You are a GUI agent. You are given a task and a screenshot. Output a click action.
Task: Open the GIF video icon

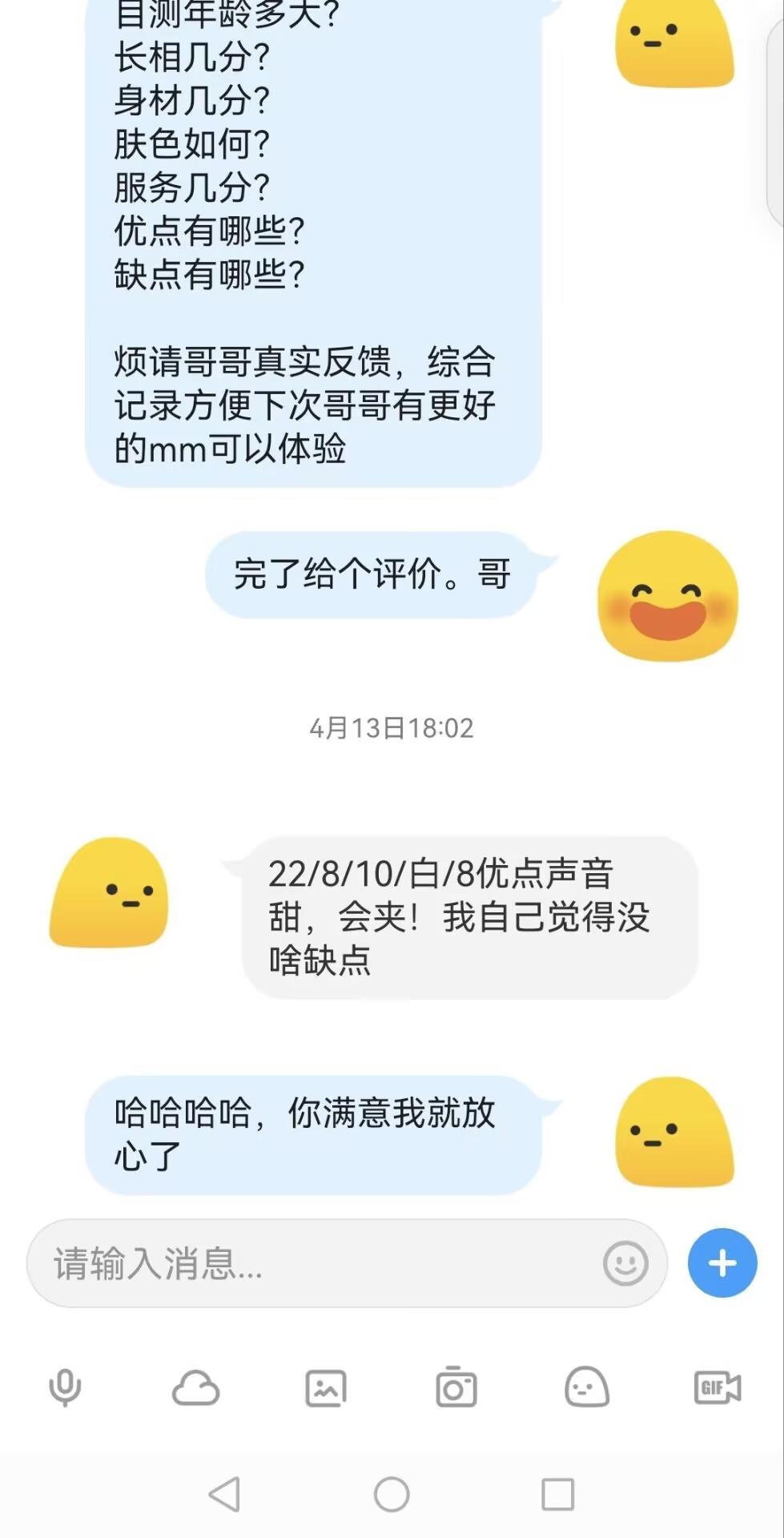point(717,1388)
